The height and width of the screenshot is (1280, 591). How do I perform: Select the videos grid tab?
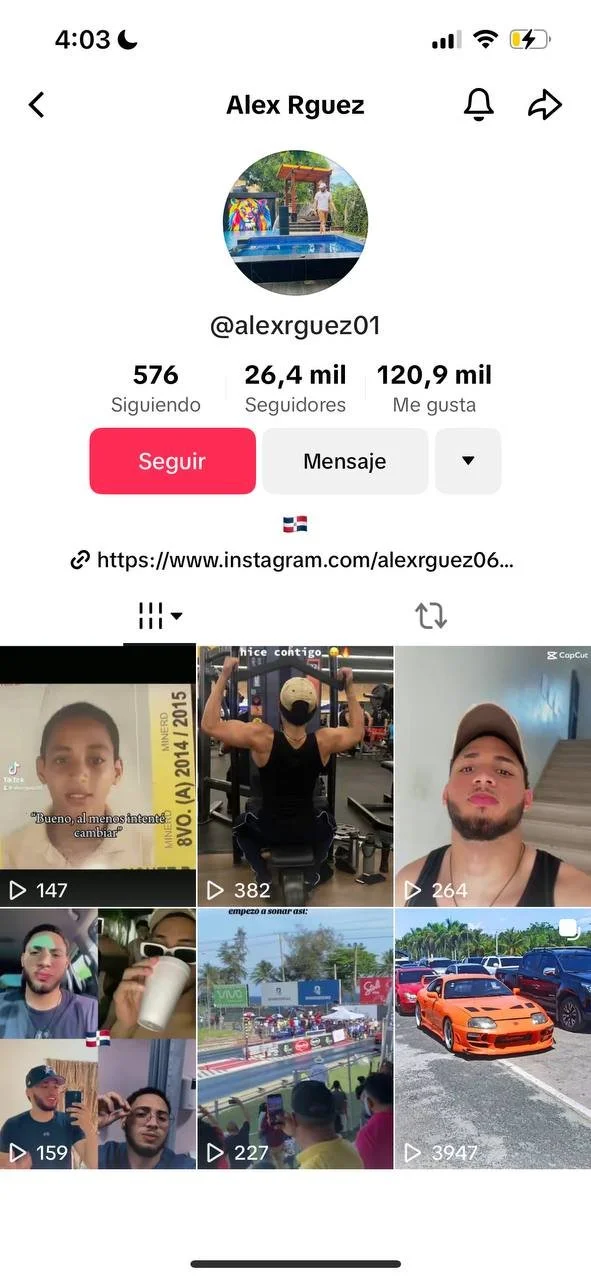pos(160,616)
